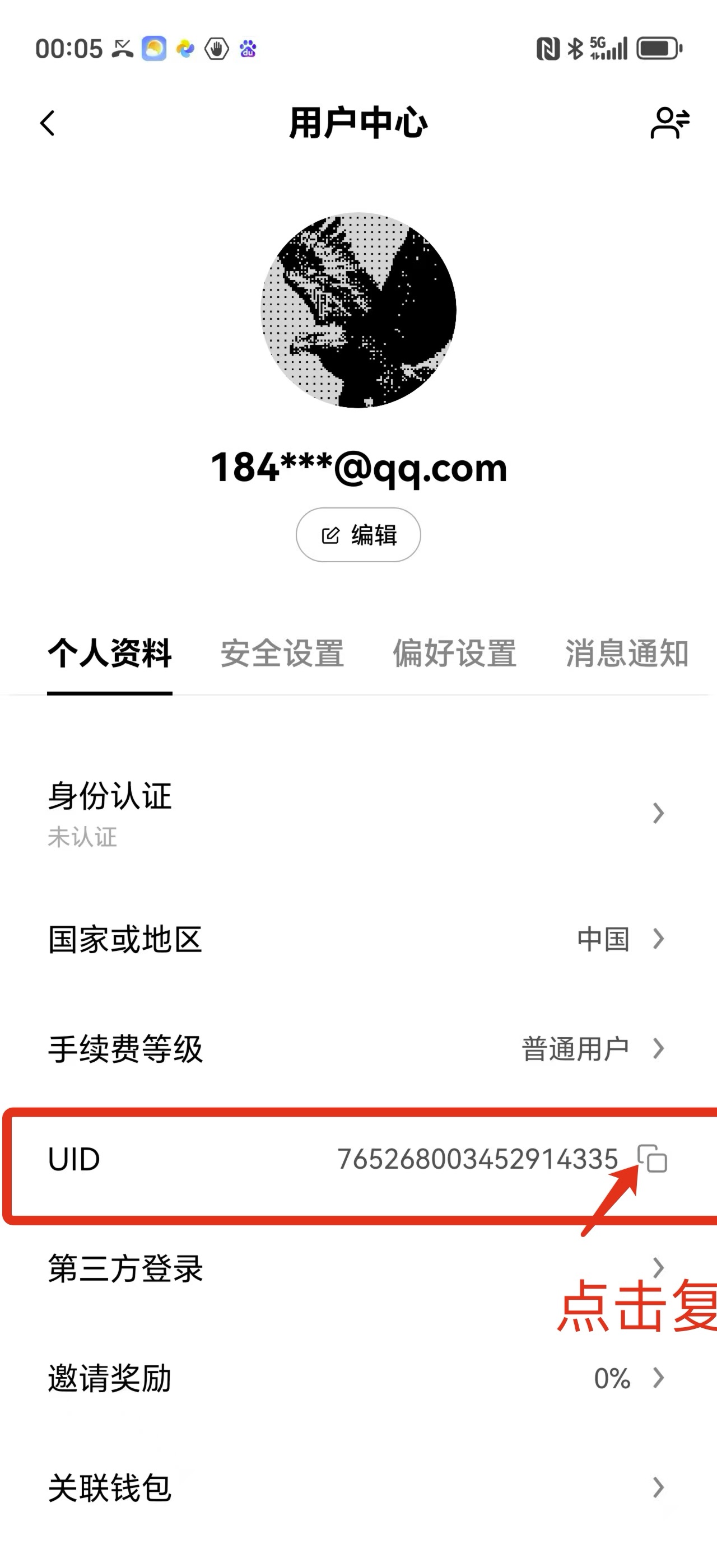717x1568 pixels.
Task: Open 手续费等级 details
Action: (x=358, y=1049)
